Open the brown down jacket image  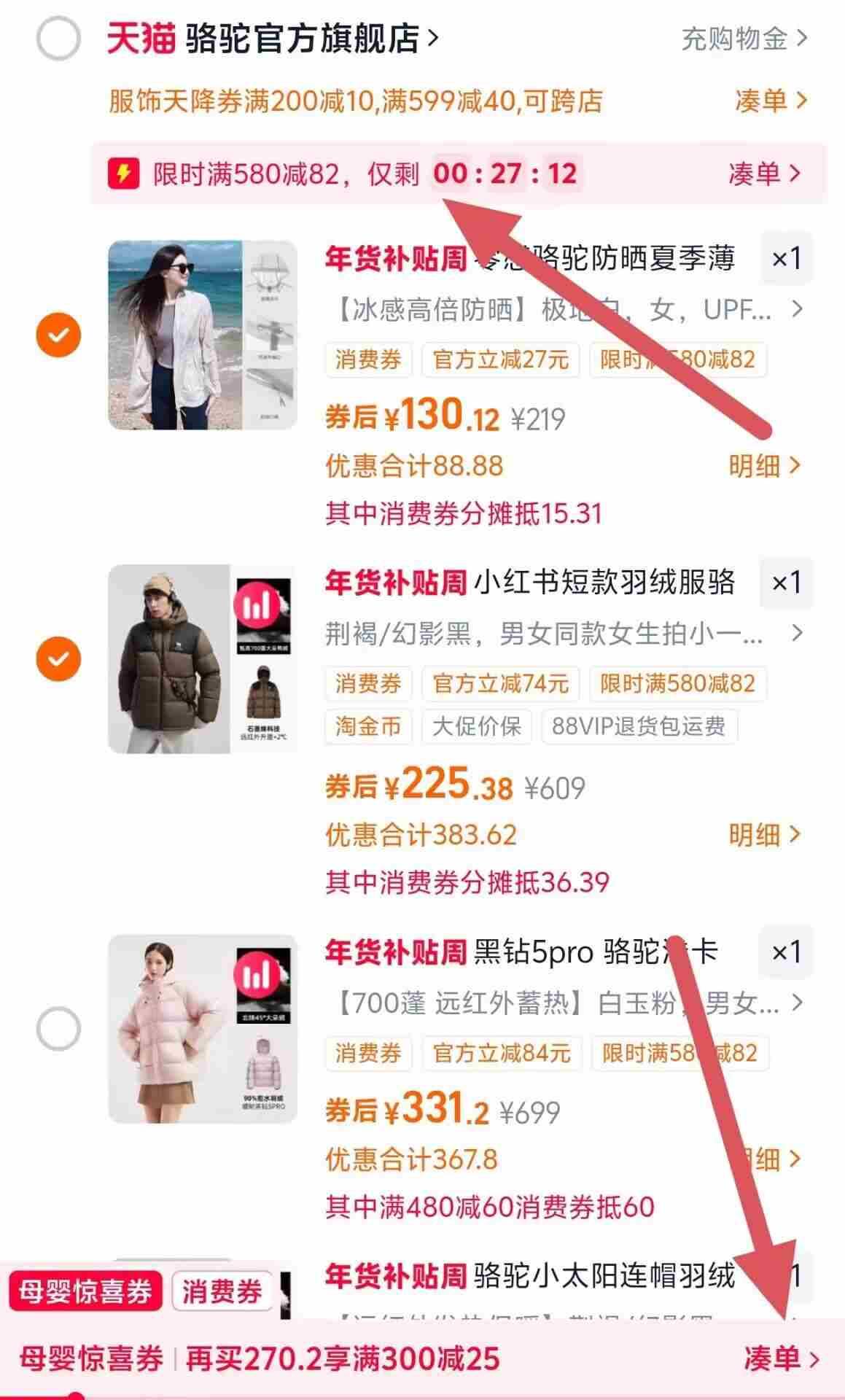click(x=203, y=659)
